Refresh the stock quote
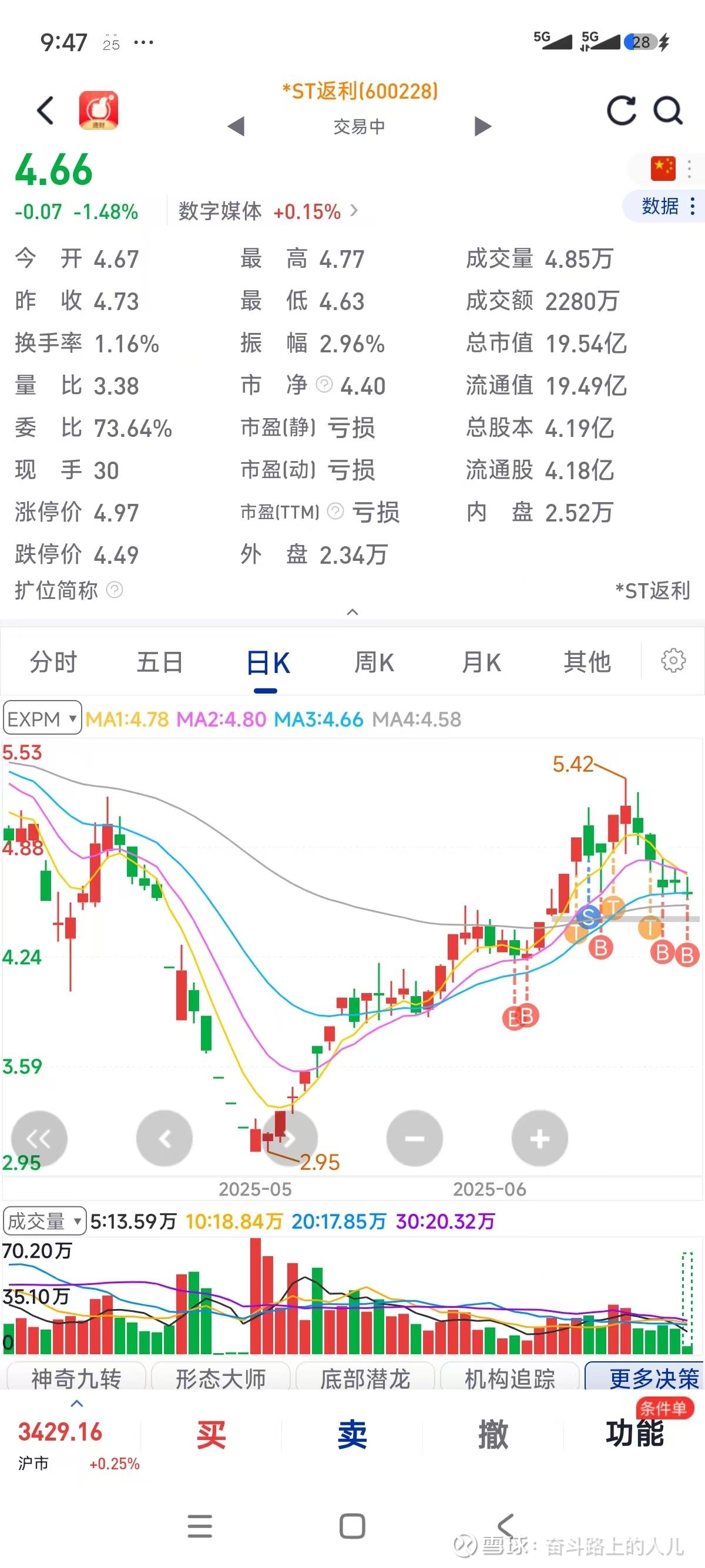Image resolution: width=705 pixels, height=1568 pixels. point(621,111)
